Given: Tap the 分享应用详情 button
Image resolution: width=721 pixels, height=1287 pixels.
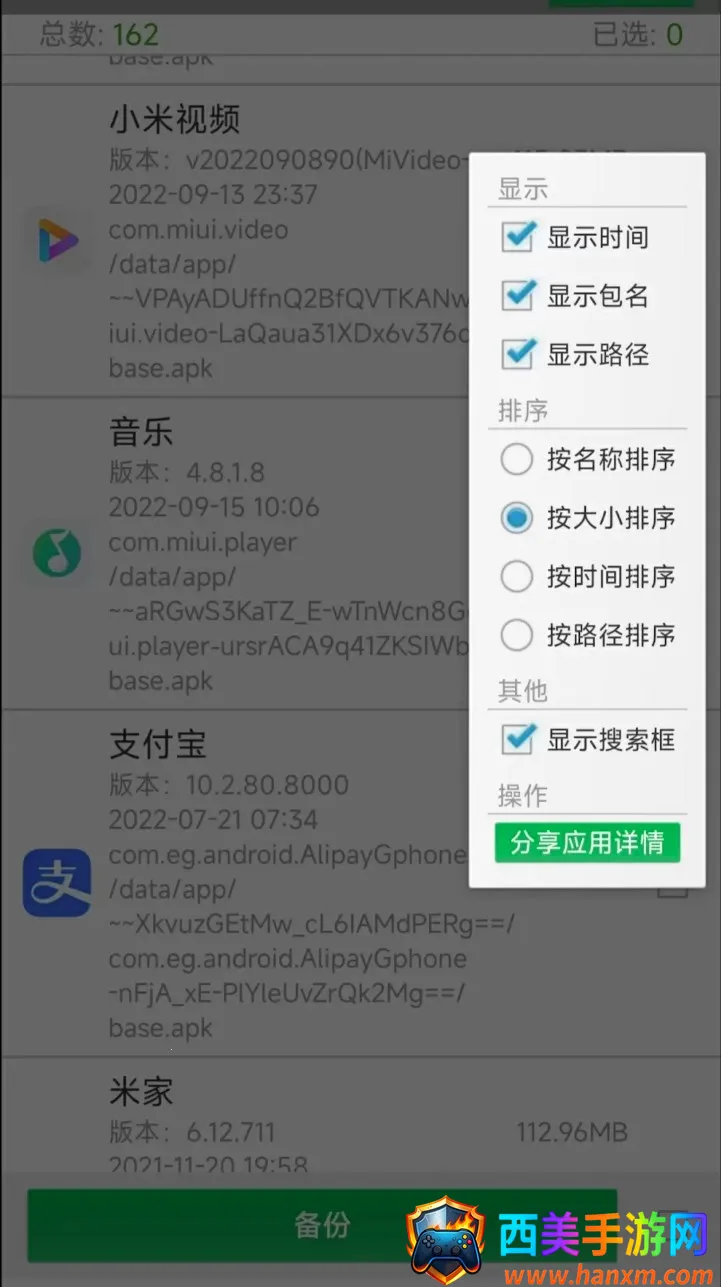Looking at the screenshot, I should tap(587, 843).
